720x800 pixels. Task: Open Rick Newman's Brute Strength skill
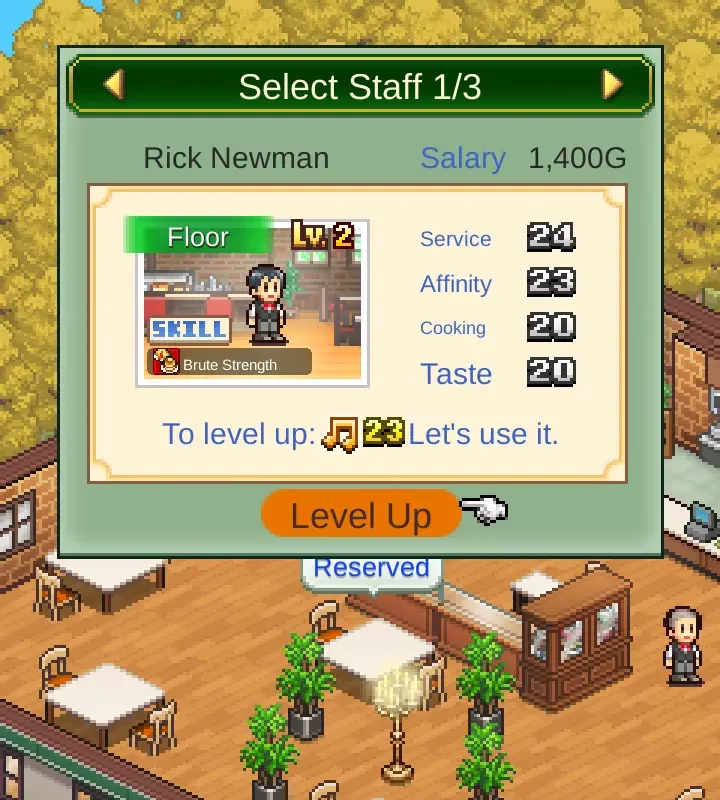pyautogui.click(x=229, y=362)
